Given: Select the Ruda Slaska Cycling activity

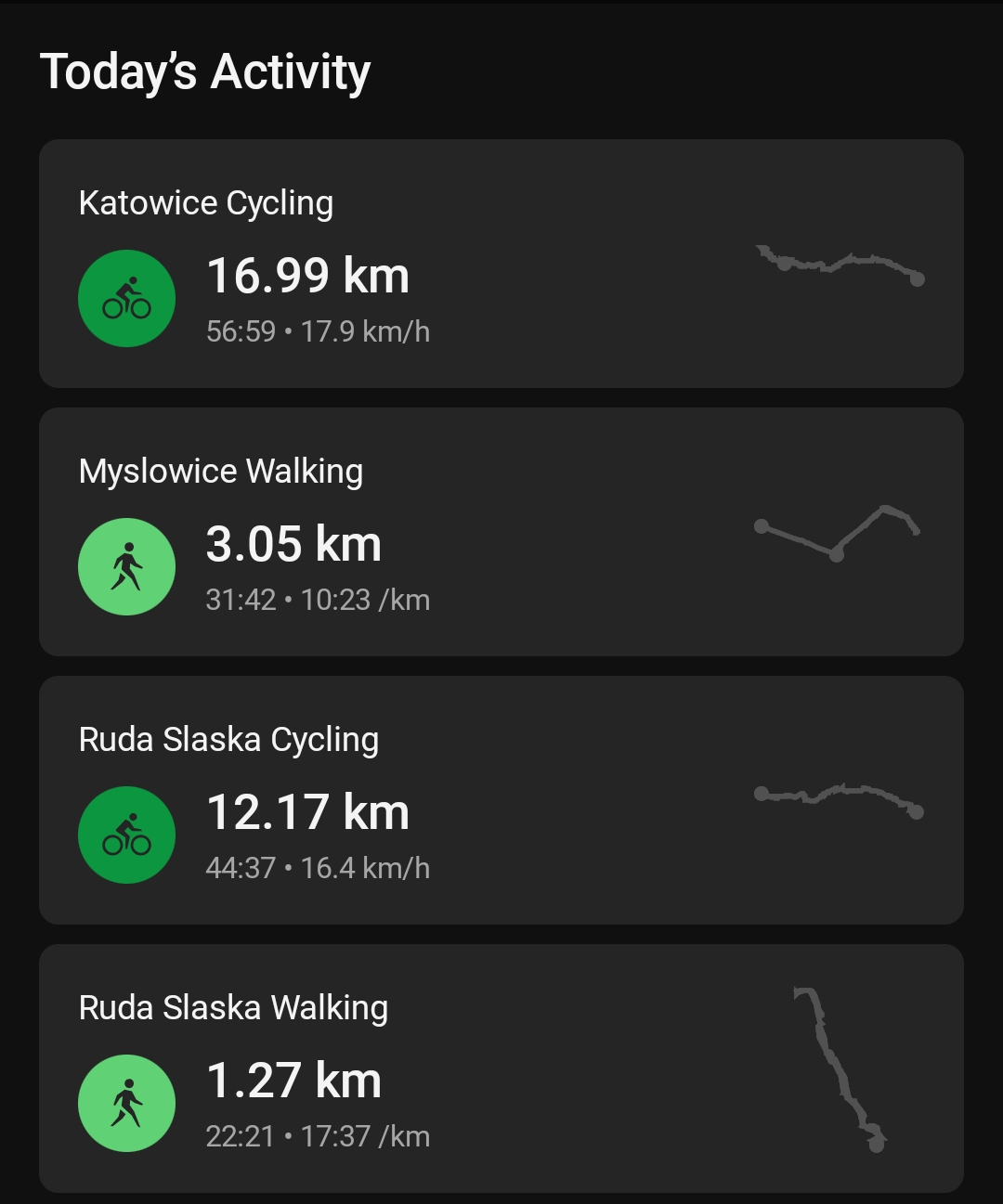Looking at the screenshot, I should (501, 800).
